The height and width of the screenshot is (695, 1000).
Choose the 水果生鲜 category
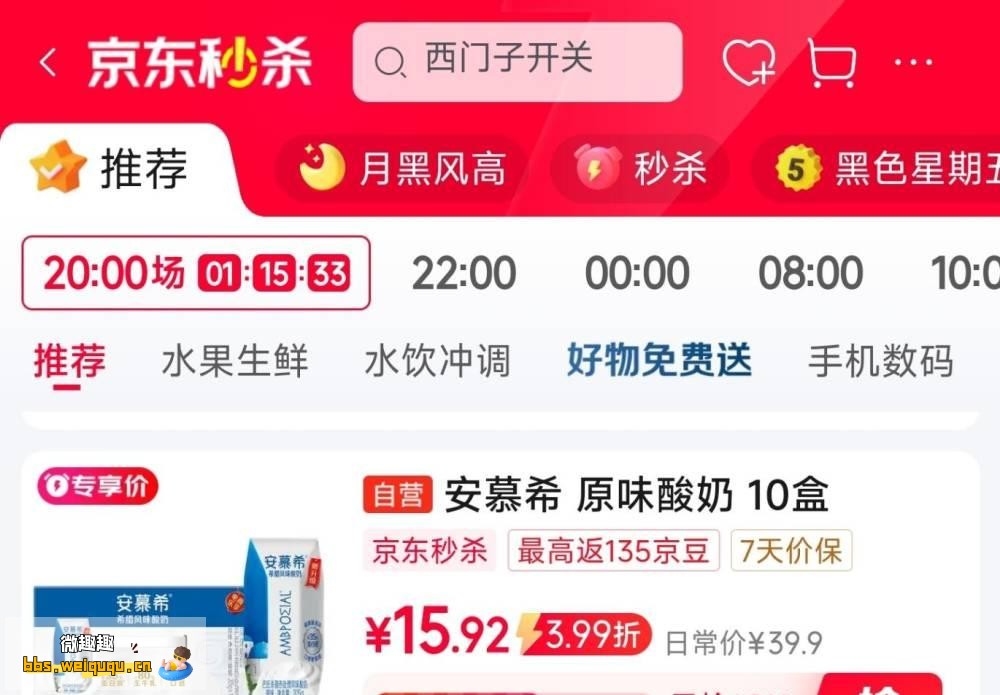click(235, 362)
